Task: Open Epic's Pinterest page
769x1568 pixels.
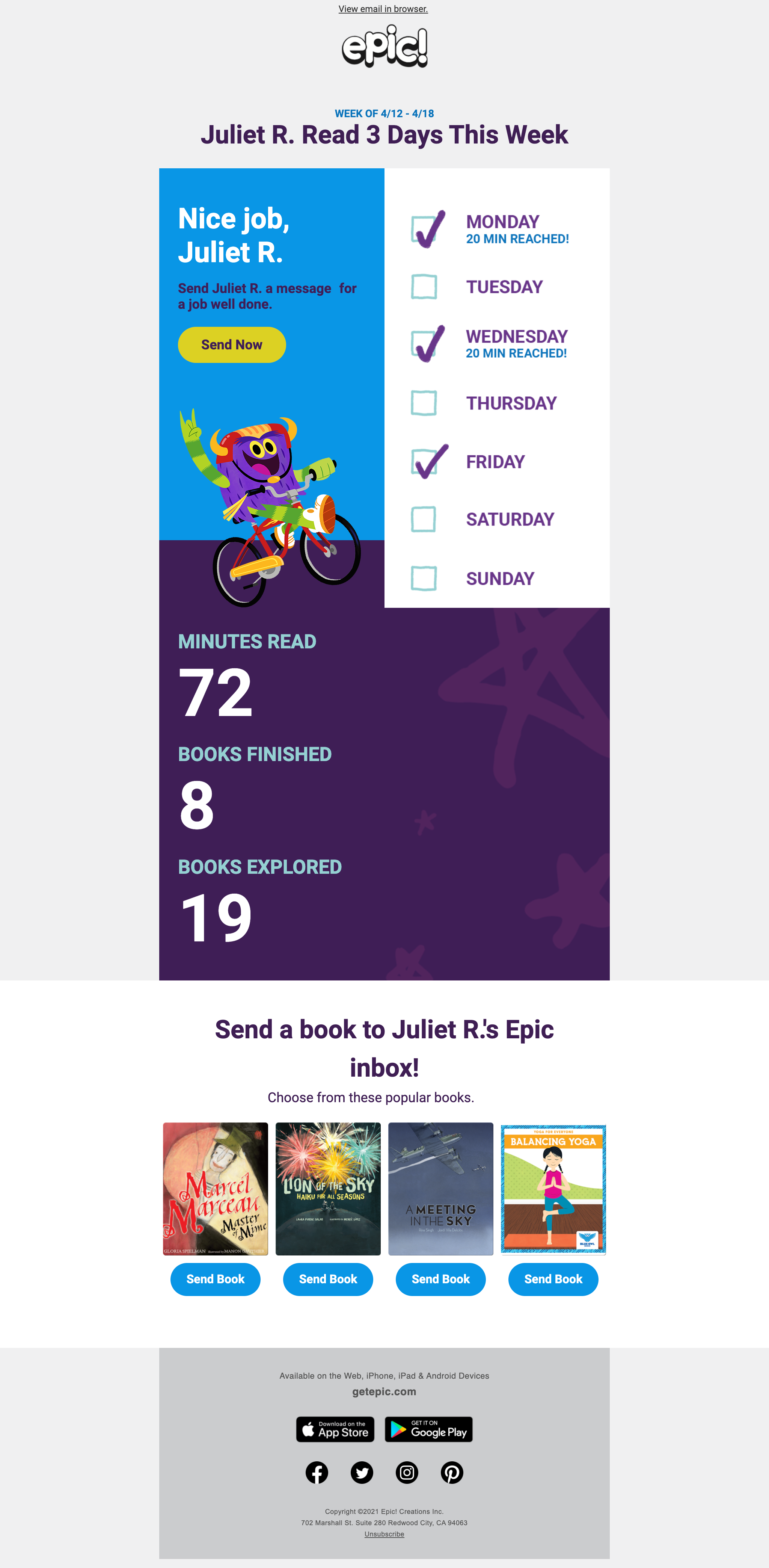Action: [x=452, y=1473]
